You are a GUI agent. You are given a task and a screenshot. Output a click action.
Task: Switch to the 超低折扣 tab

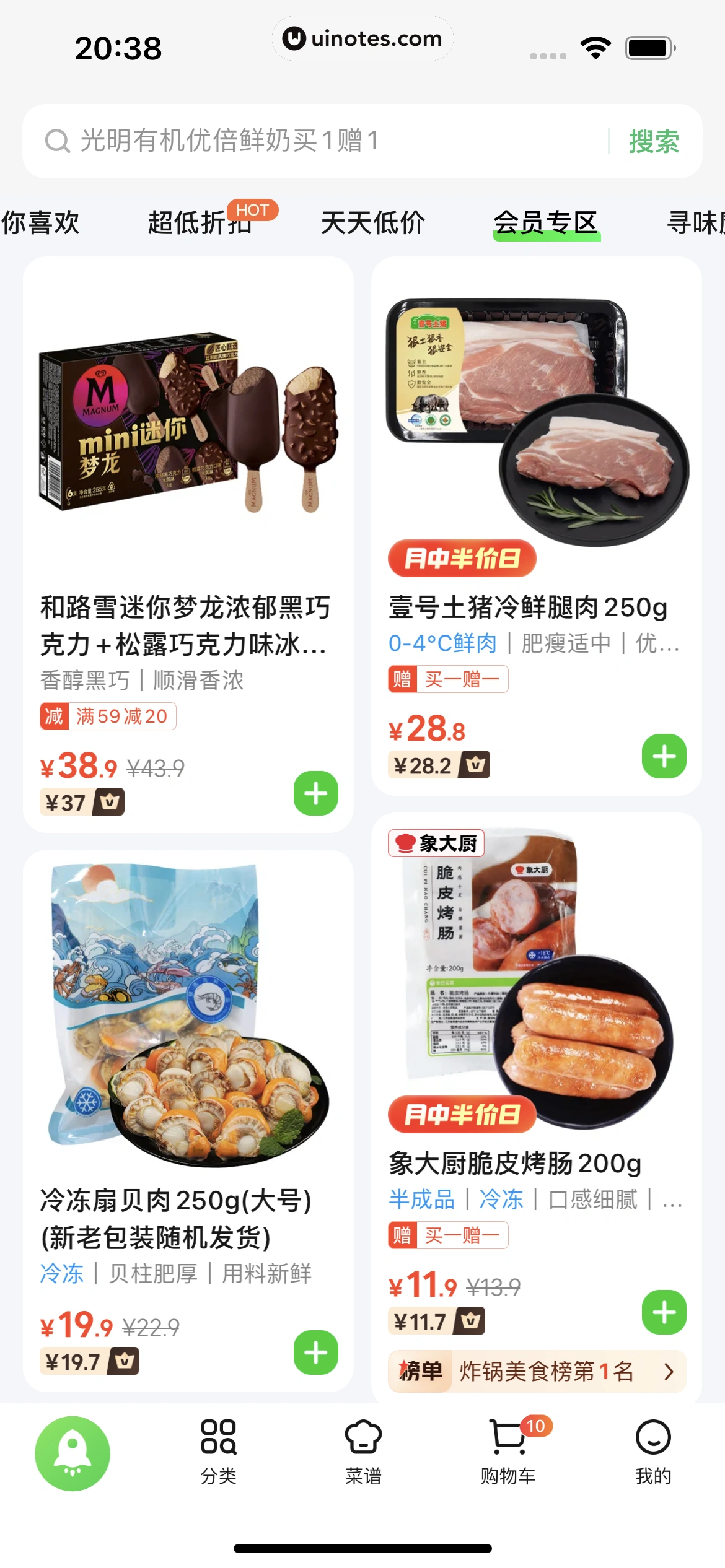(x=200, y=223)
